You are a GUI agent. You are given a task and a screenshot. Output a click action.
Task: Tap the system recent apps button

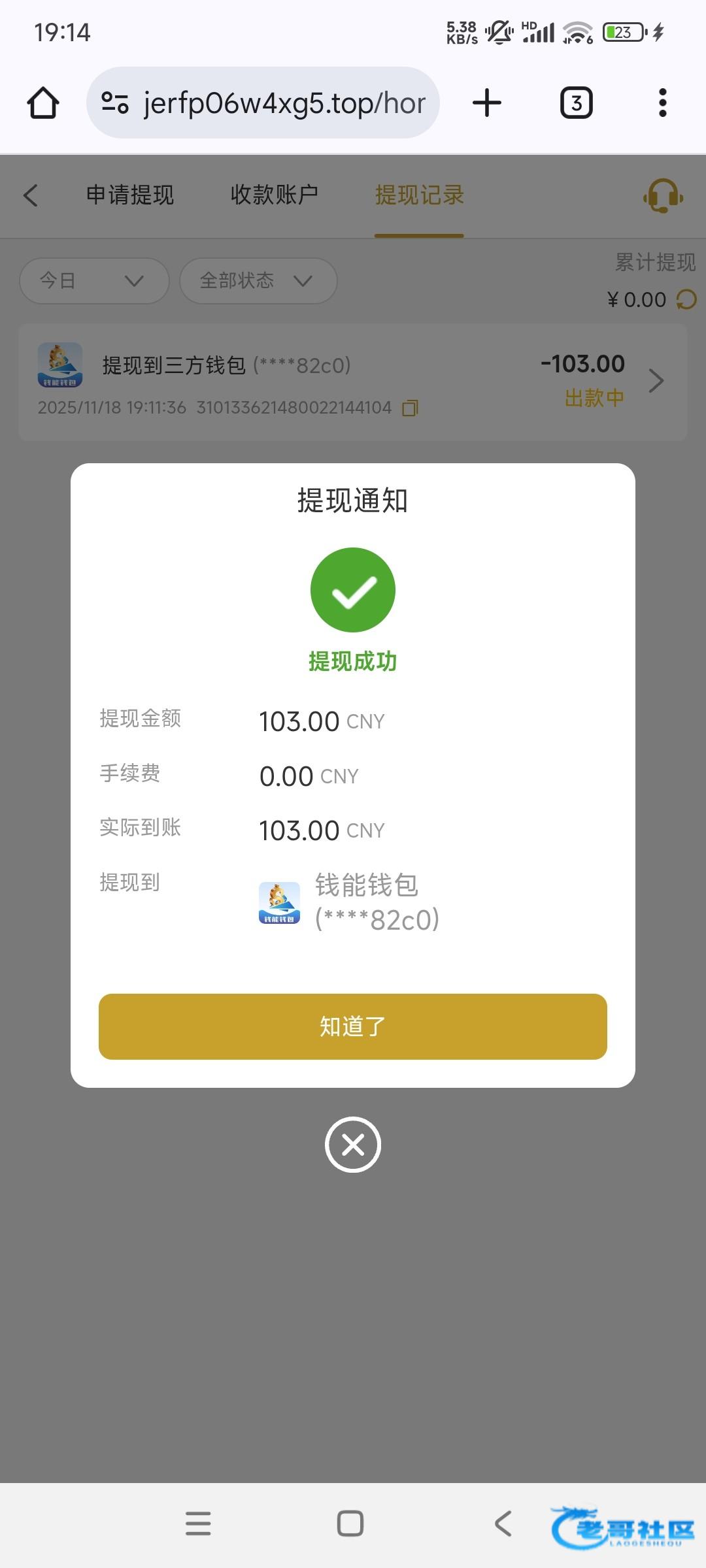(198, 1523)
